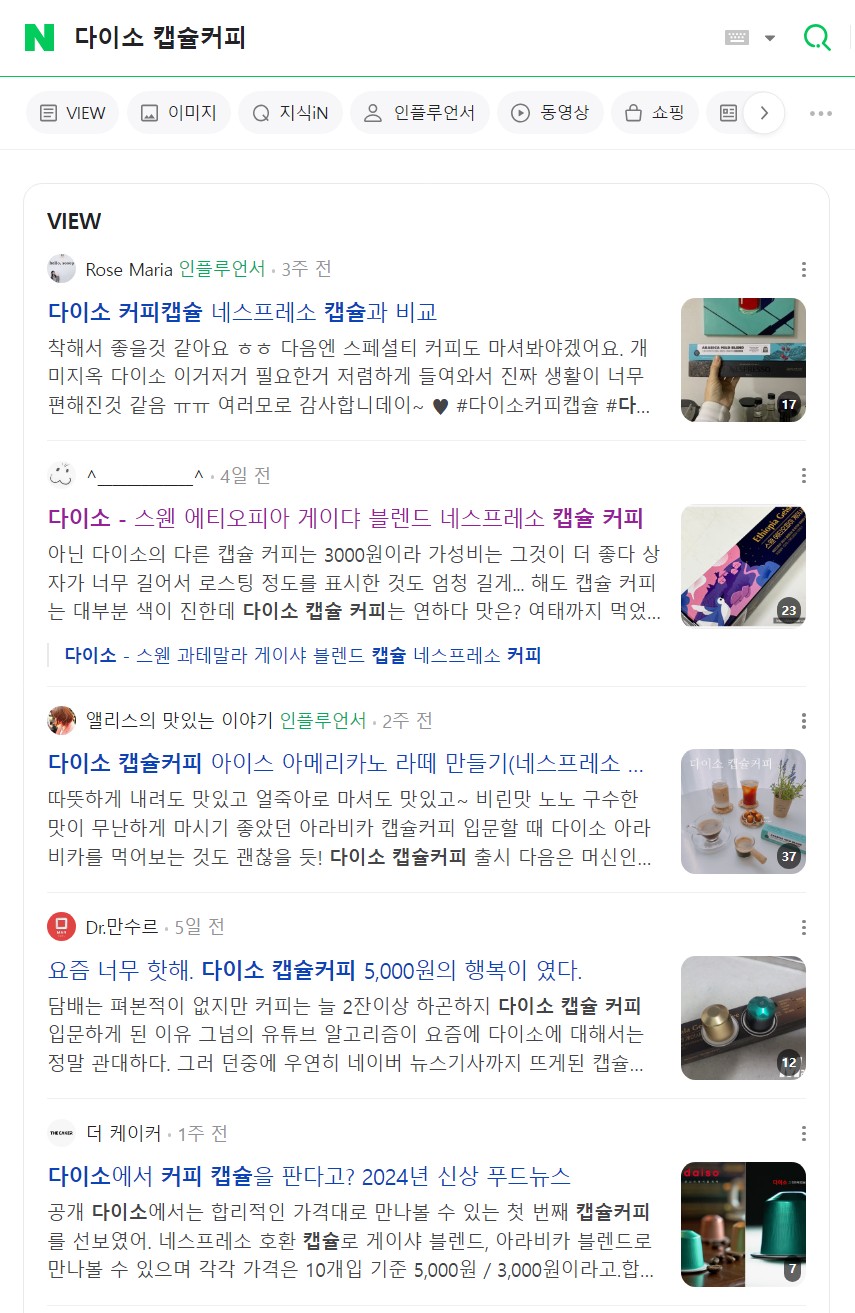Open the three-dot menu beside the tabs

tap(821, 113)
